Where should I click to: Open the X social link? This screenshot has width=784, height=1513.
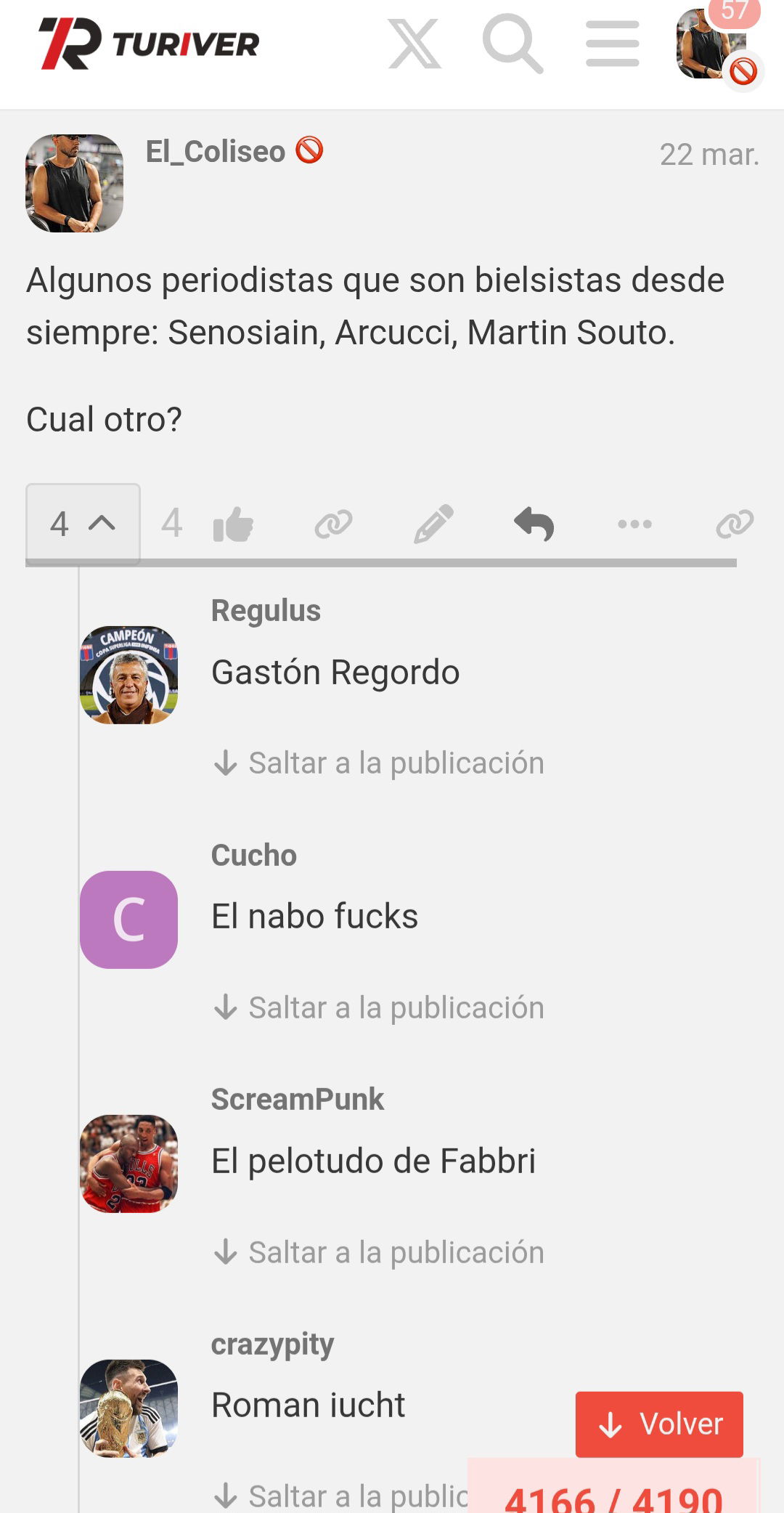[415, 44]
